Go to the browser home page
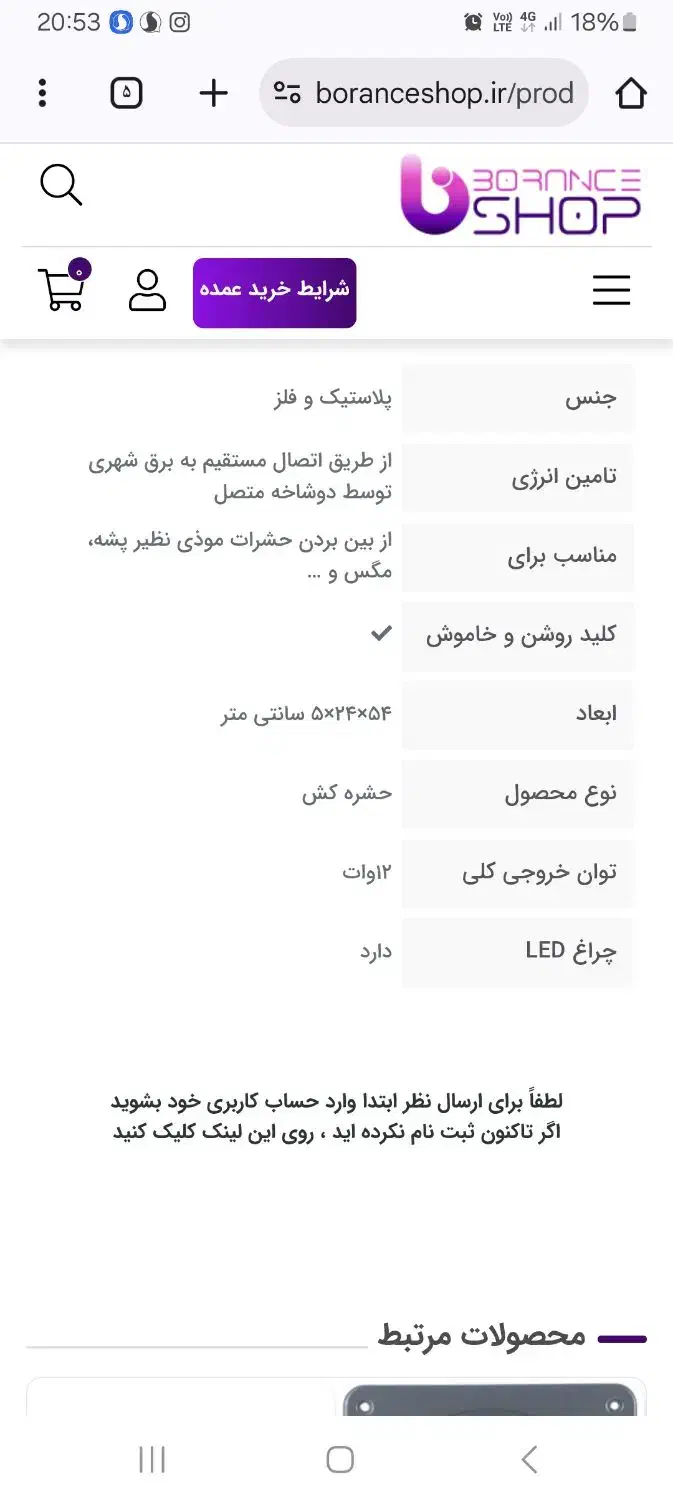The image size is (673, 1500). click(630, 93)
